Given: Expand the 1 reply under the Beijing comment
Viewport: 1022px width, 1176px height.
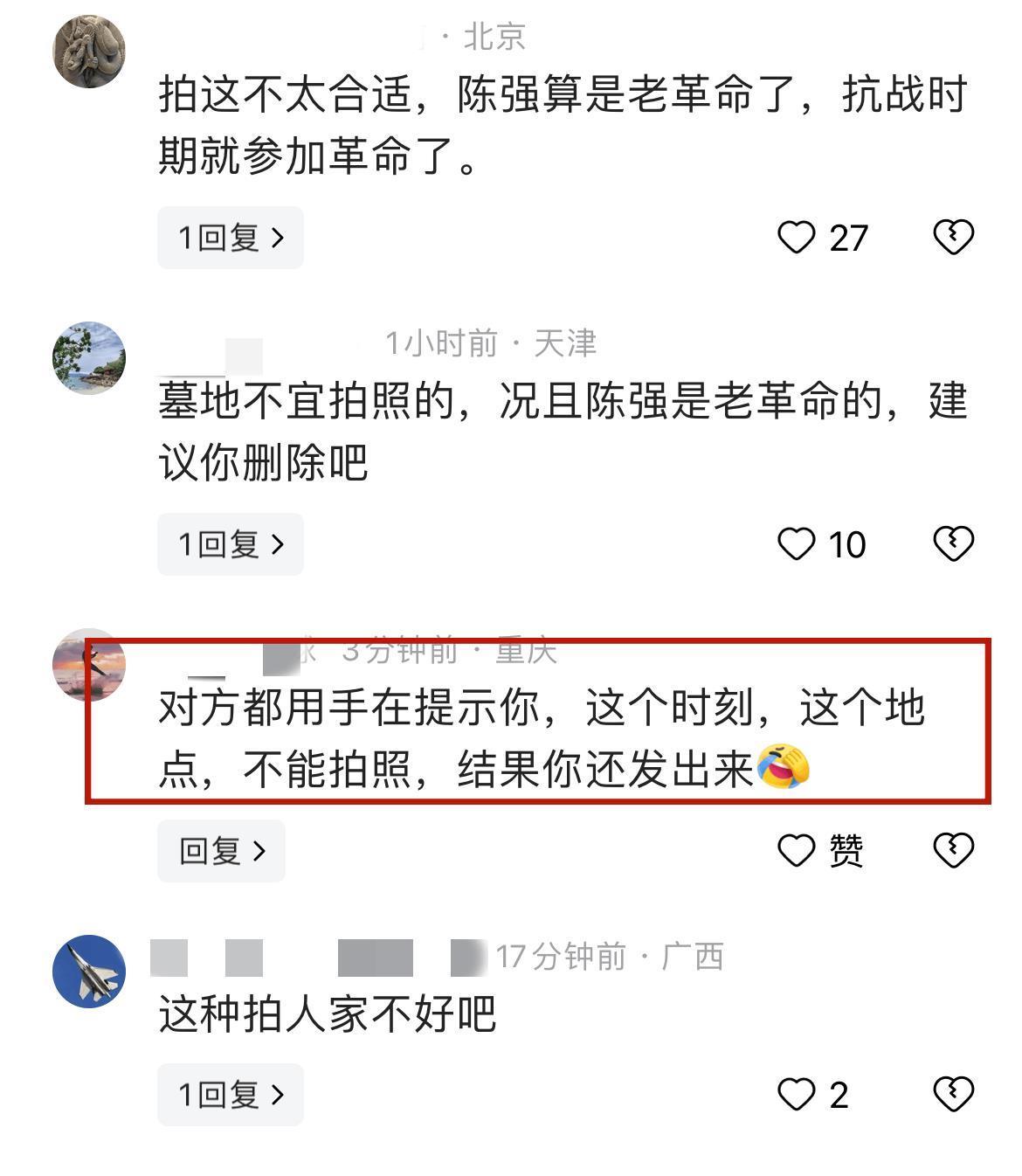Looking at the screenshot, I should (x=230, y=238).
